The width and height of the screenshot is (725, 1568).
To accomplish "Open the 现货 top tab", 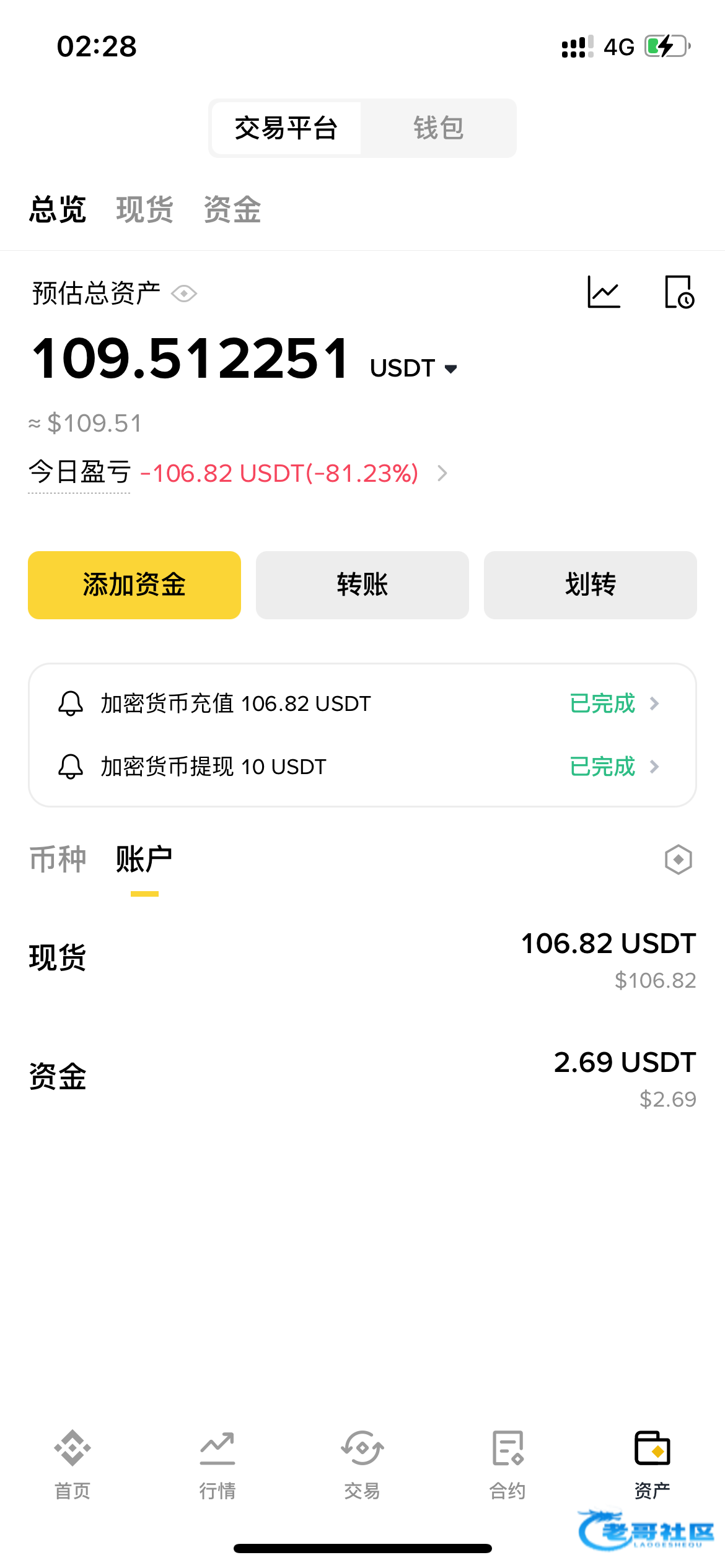I will coord(144,209).
